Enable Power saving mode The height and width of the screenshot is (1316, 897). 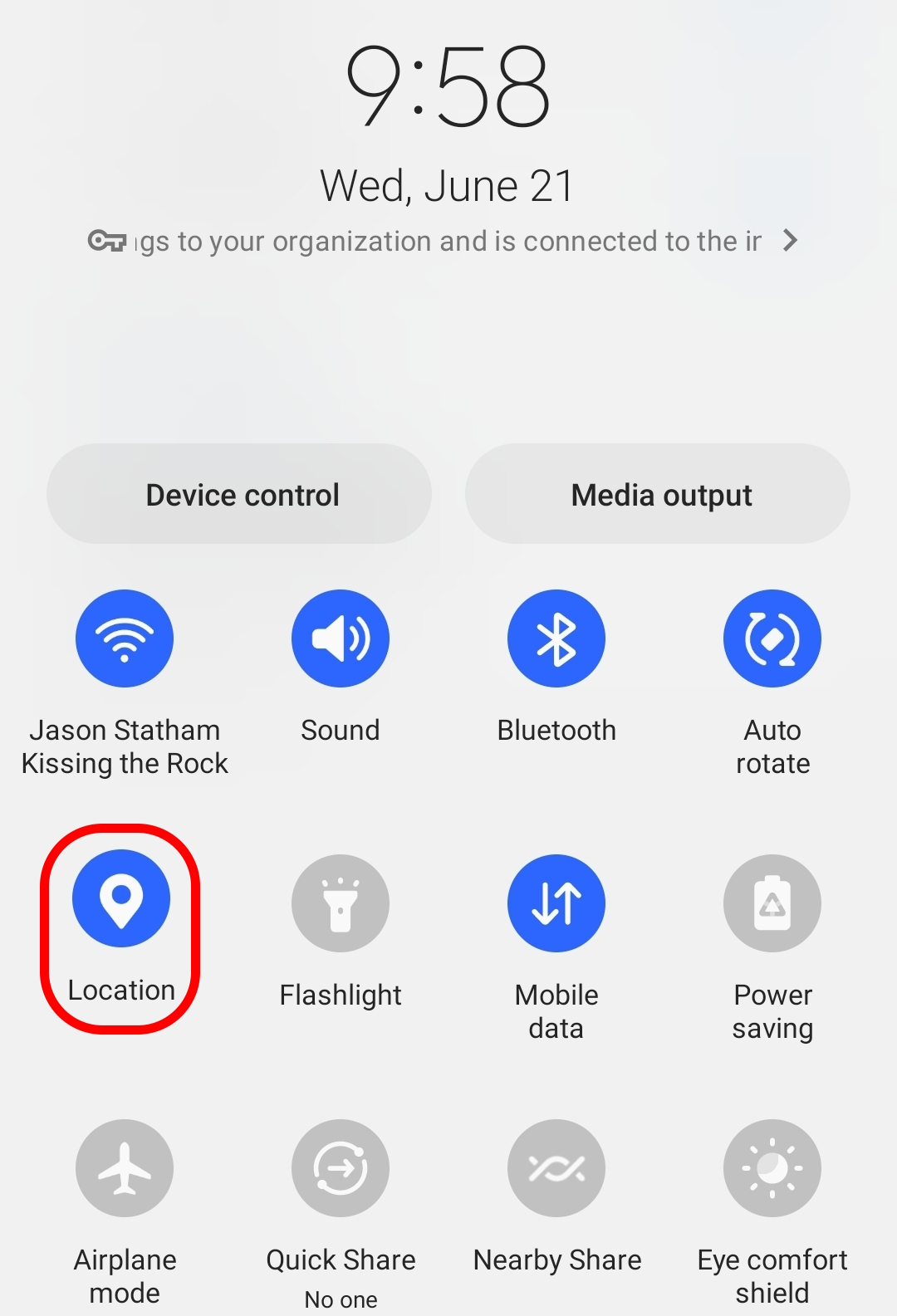click(772, 903)
